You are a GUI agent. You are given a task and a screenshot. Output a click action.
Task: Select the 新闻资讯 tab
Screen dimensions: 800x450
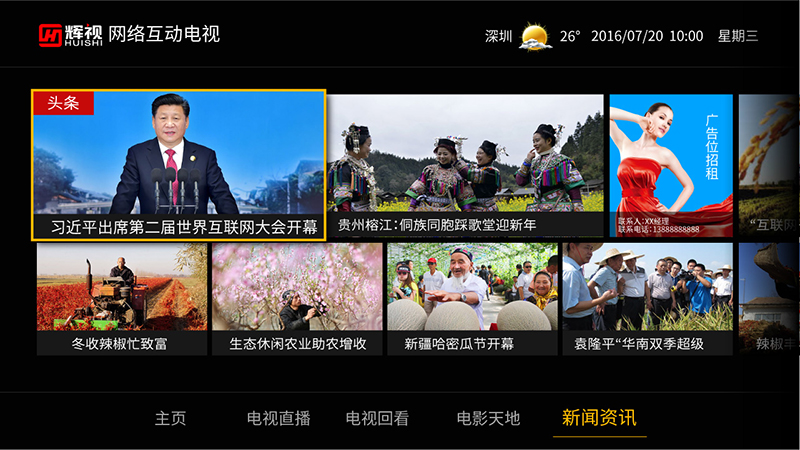pos(599,418)
